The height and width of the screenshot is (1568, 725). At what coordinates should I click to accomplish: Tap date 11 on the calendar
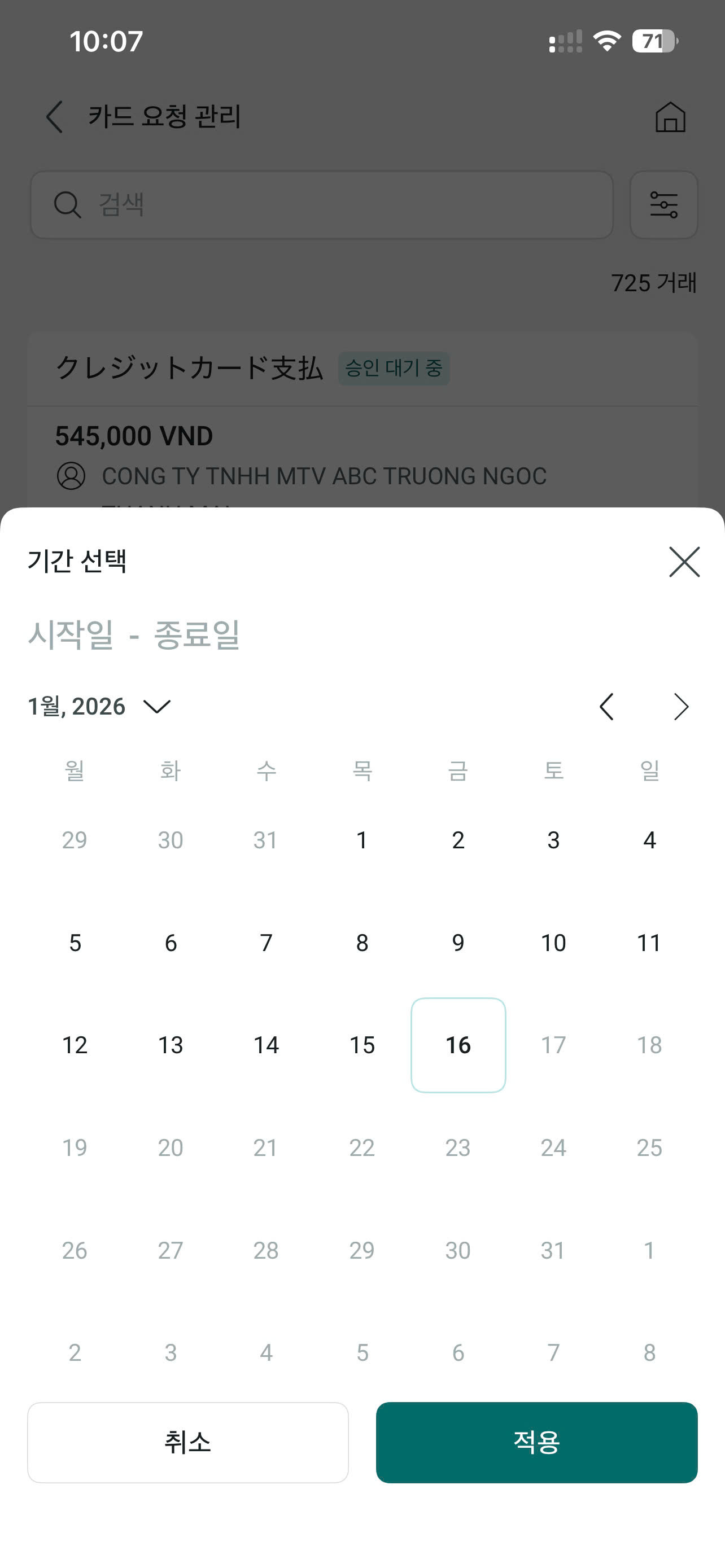tap(649, 943)
